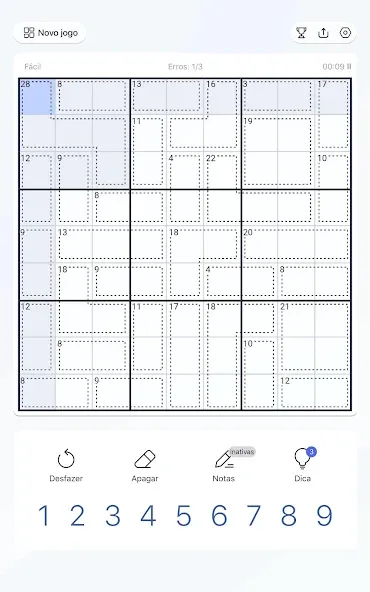The width and height of the screenshot is (370, 592).
Task: Pause the game timer
Action: coord(349,66)
